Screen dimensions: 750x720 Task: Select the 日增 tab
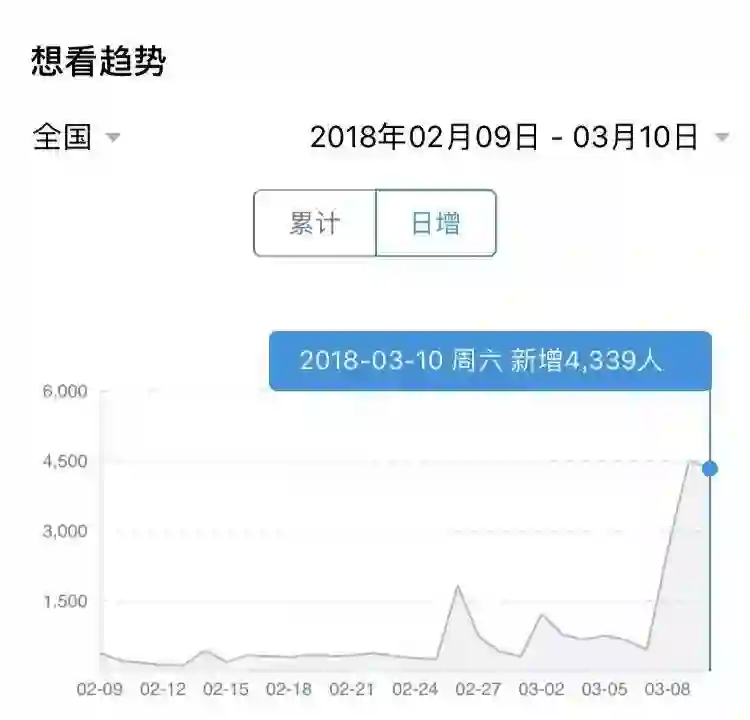(x=436, y=223)
